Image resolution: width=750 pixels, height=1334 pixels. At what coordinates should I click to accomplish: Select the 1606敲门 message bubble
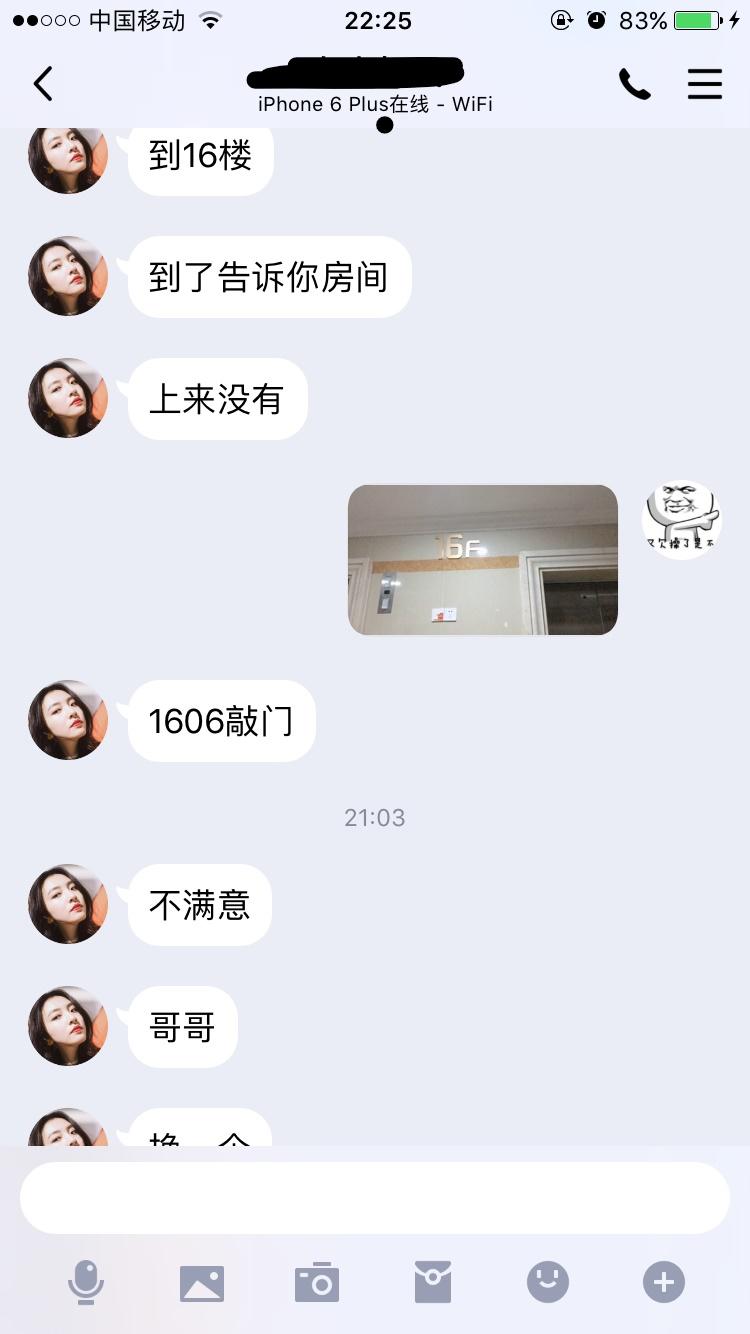point(220,720)
